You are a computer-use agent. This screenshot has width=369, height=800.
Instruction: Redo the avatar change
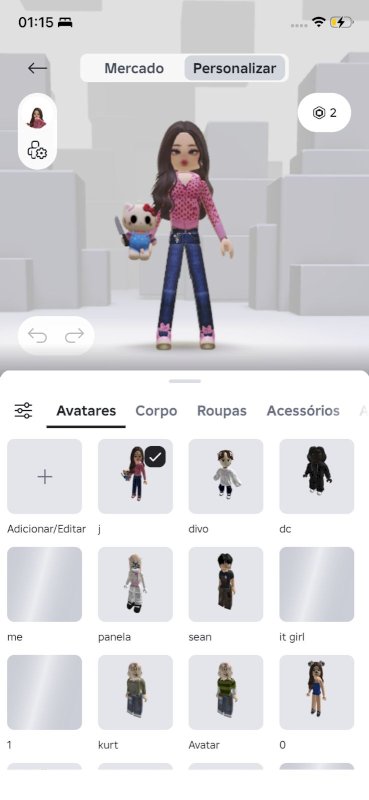coord(75,336)
